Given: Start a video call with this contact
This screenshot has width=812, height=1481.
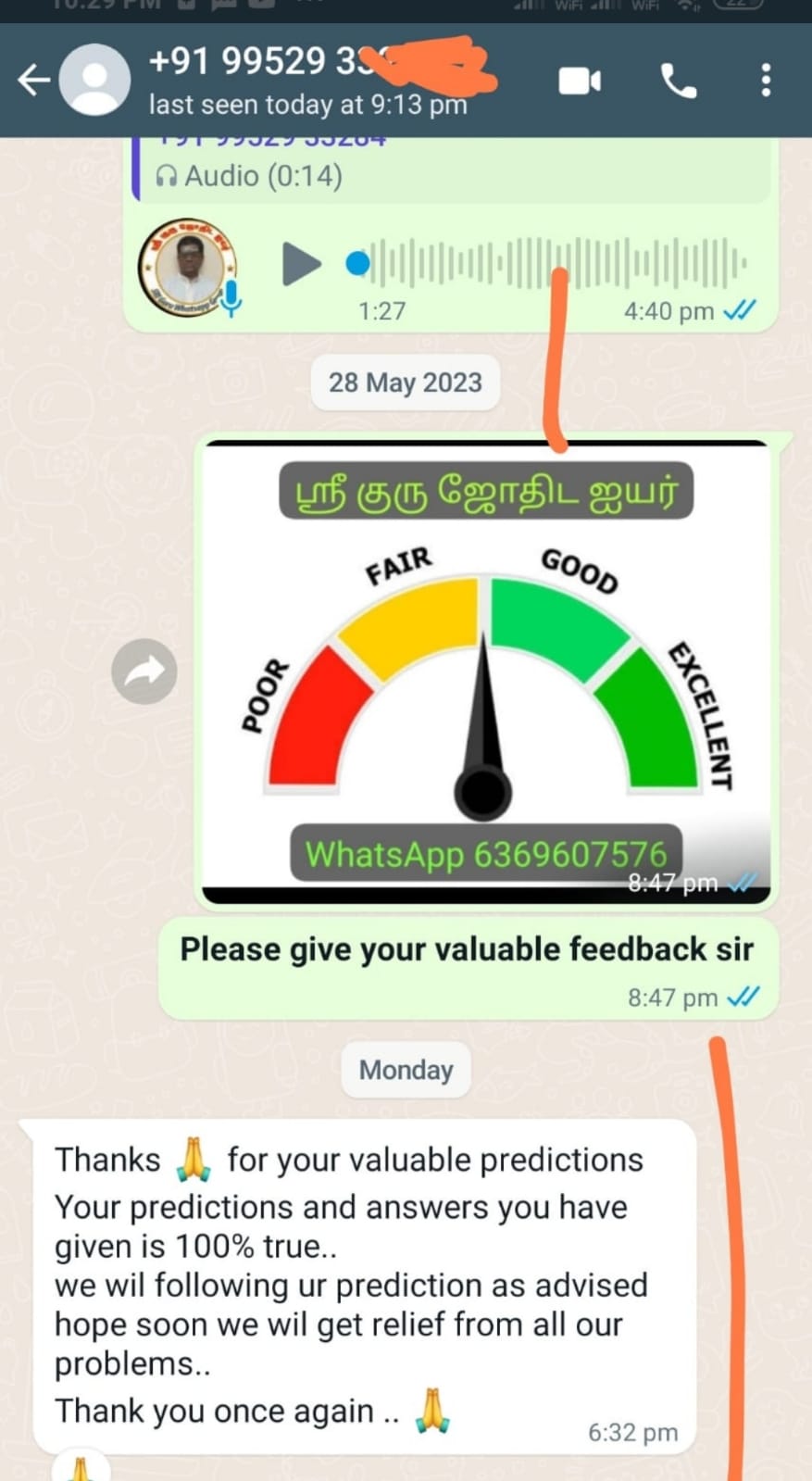Looking at the screenshot, I should tap(580, 82).
